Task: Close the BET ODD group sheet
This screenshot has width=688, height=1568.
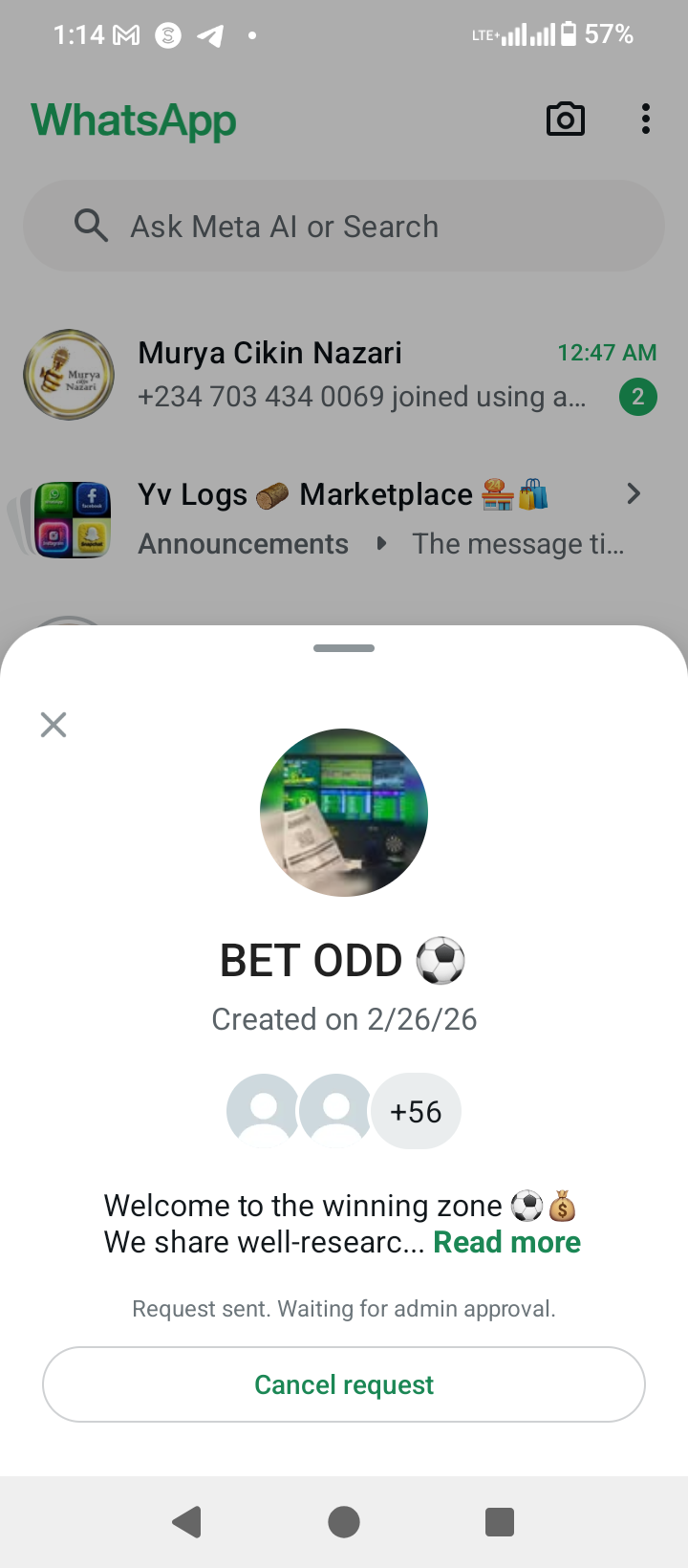Action: click(54, 725)
